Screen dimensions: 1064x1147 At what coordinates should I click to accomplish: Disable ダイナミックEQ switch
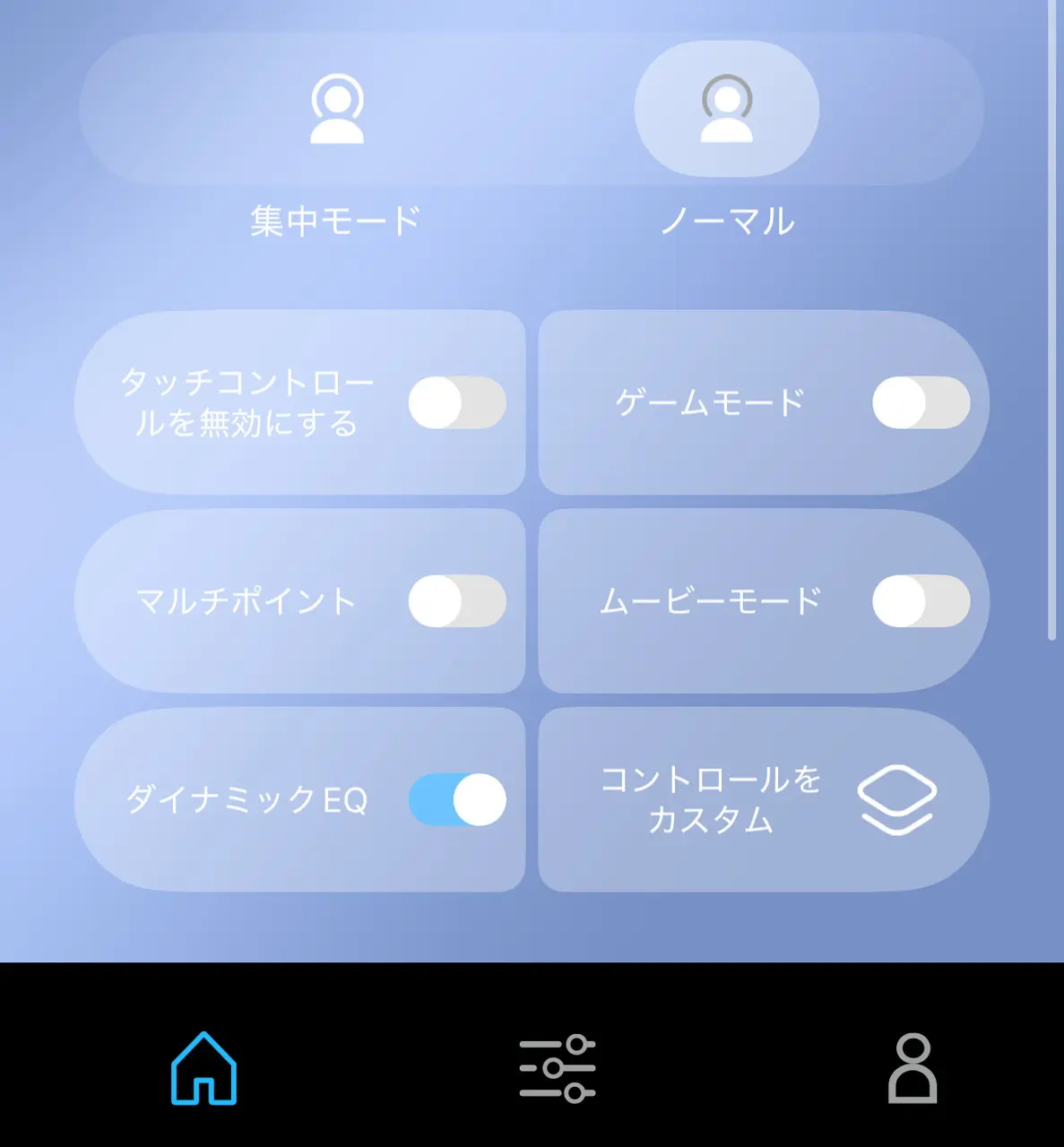[x=457, y=799]
